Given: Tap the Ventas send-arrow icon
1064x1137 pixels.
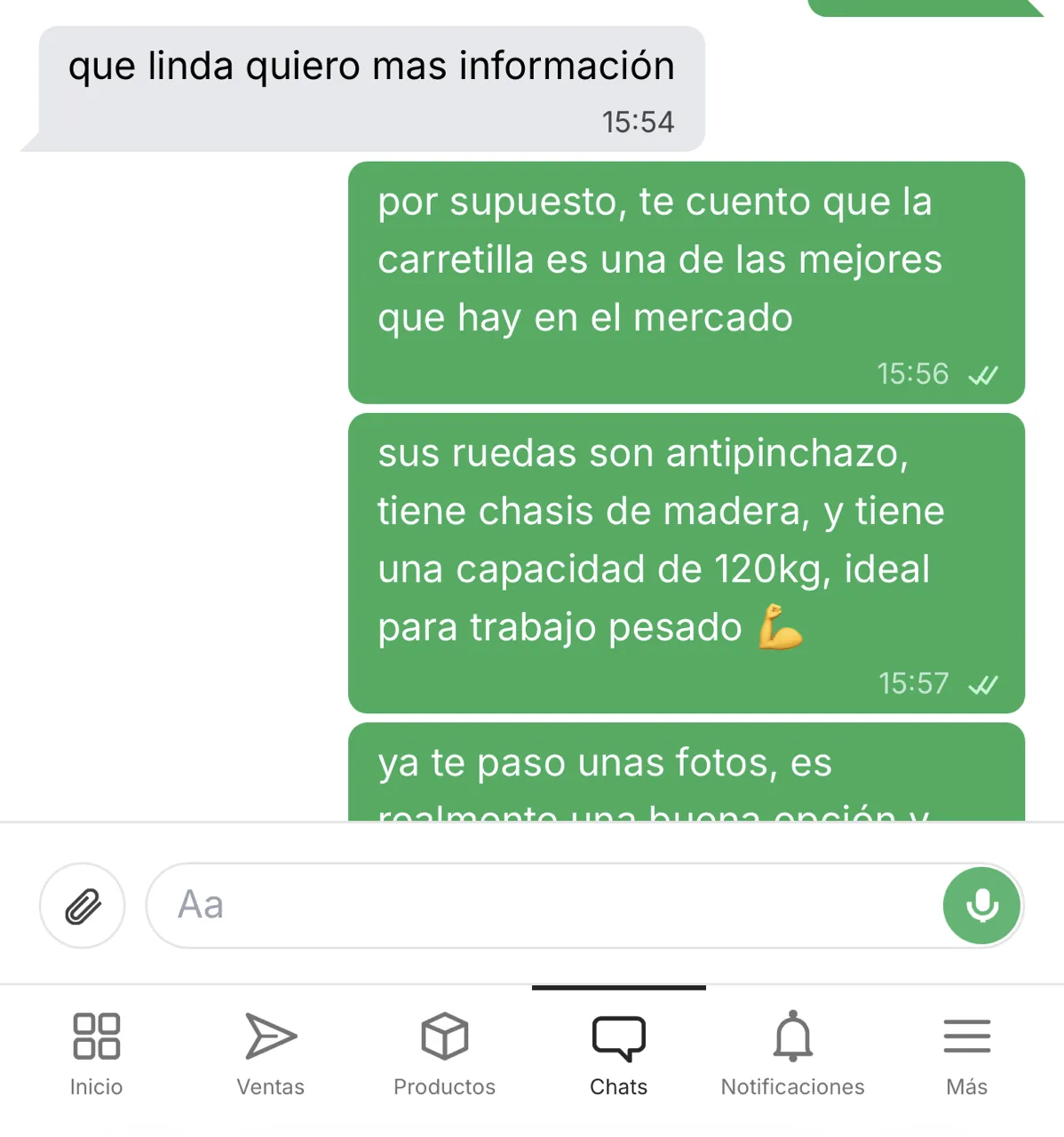Looking at the screenshot, I should tap(270, 1035).
